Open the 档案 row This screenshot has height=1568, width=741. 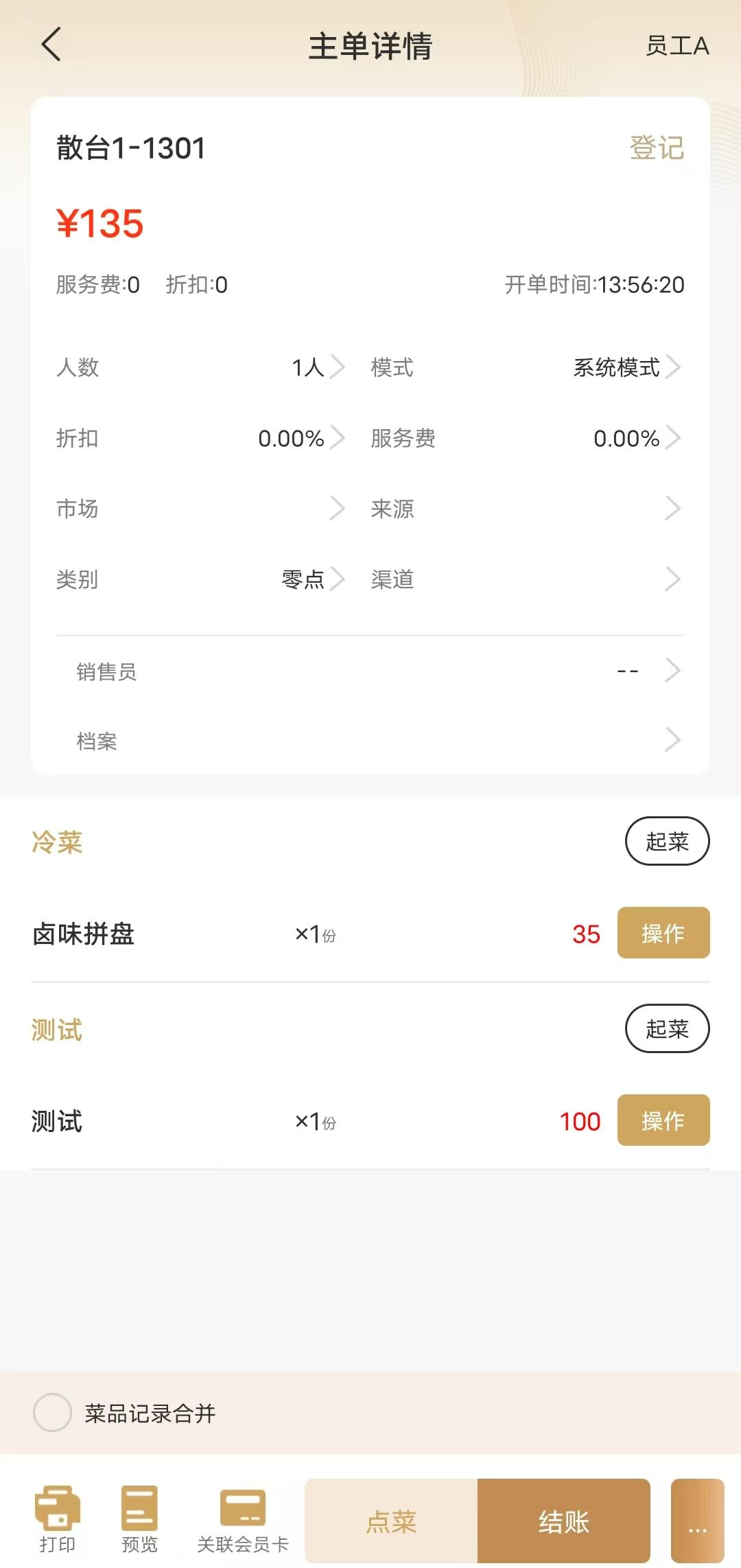(370, 741)
